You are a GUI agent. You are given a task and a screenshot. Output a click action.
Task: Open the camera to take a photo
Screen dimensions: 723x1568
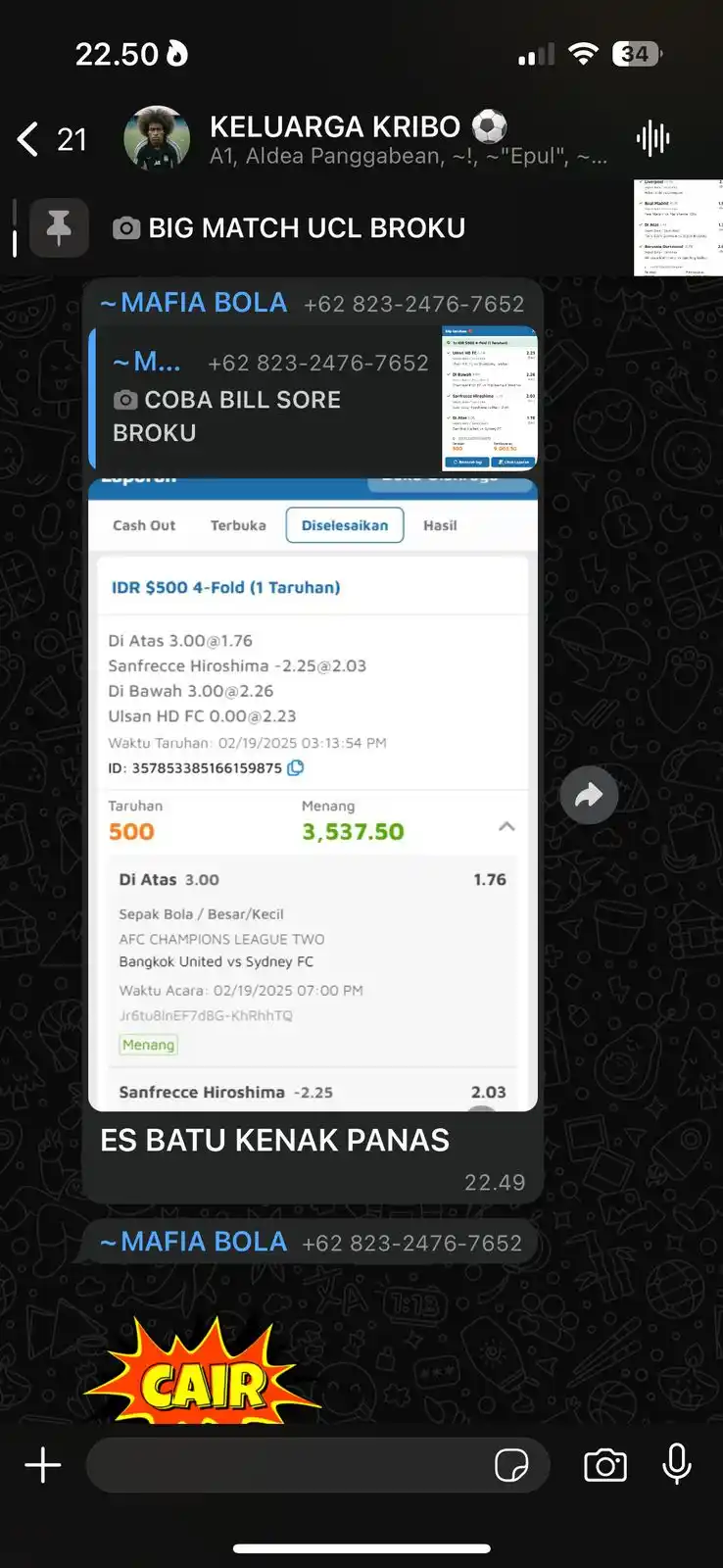coord(605,1465)
